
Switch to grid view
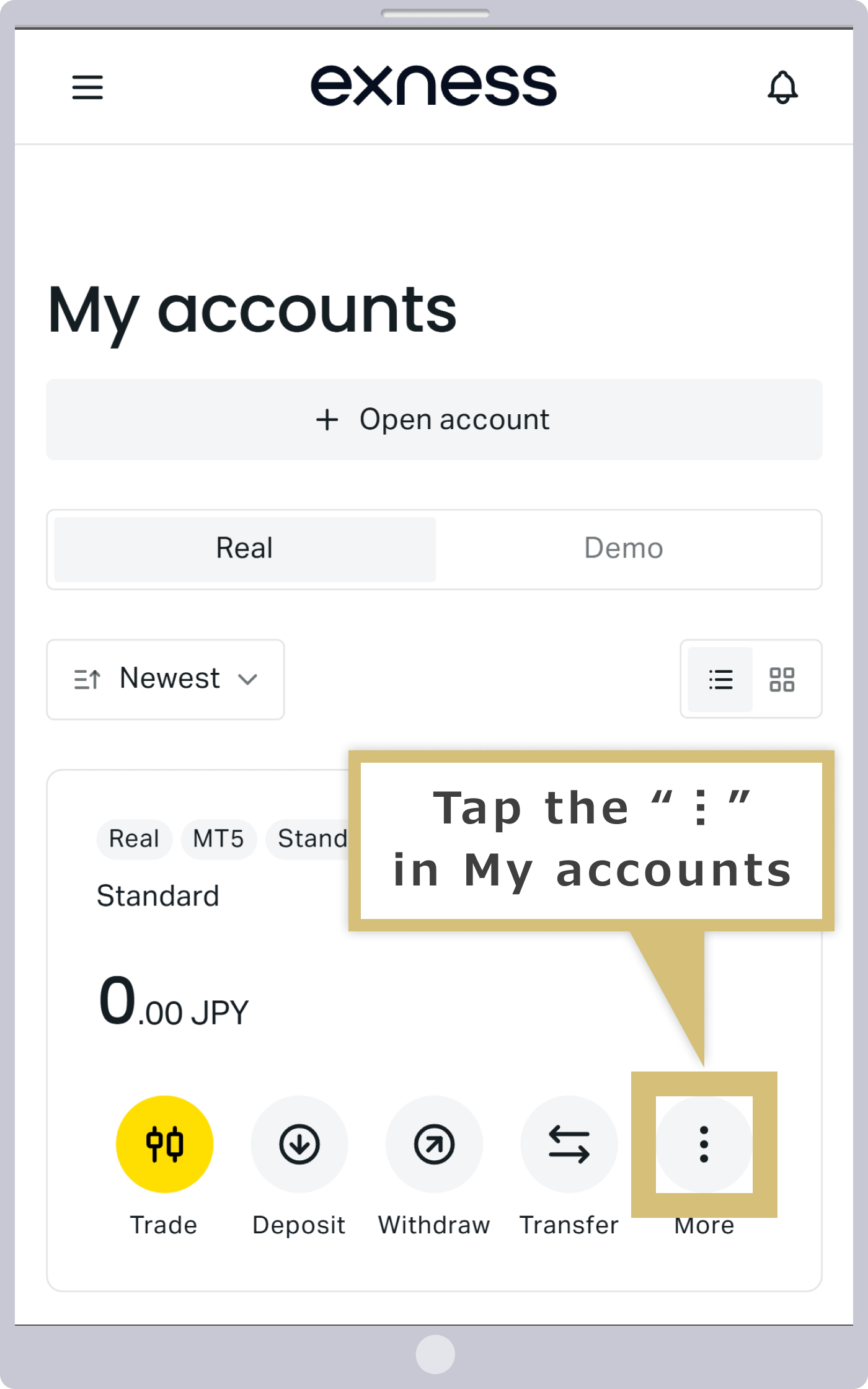click(782, 679)
